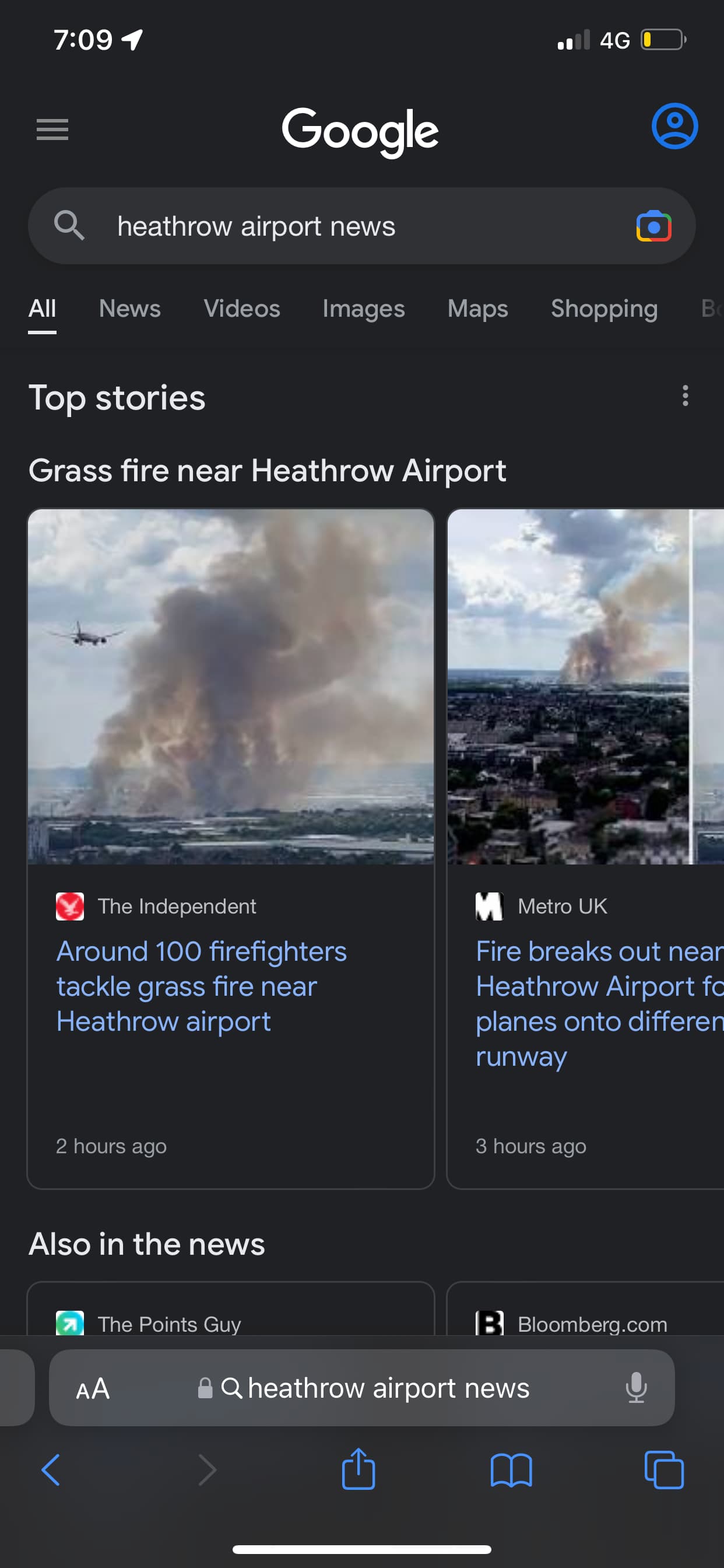The height and width of the screenshot is (1568, 724).
Task: Switch to the News tab
Action: click(x=129, y=309)
